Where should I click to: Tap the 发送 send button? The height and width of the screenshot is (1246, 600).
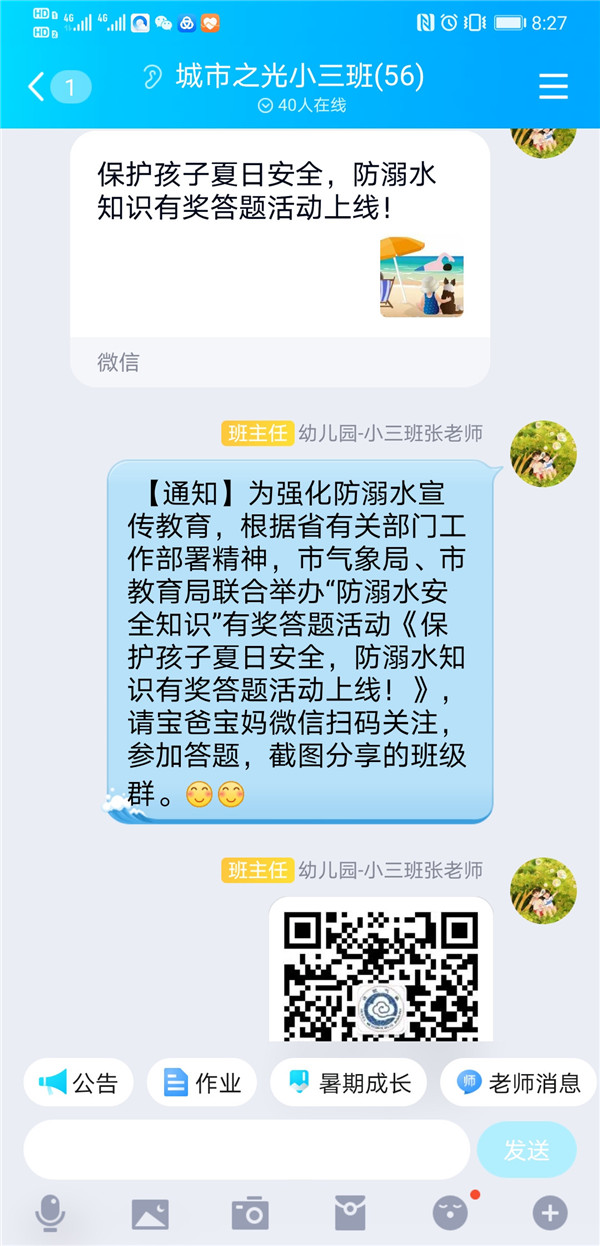[526, 1150]
